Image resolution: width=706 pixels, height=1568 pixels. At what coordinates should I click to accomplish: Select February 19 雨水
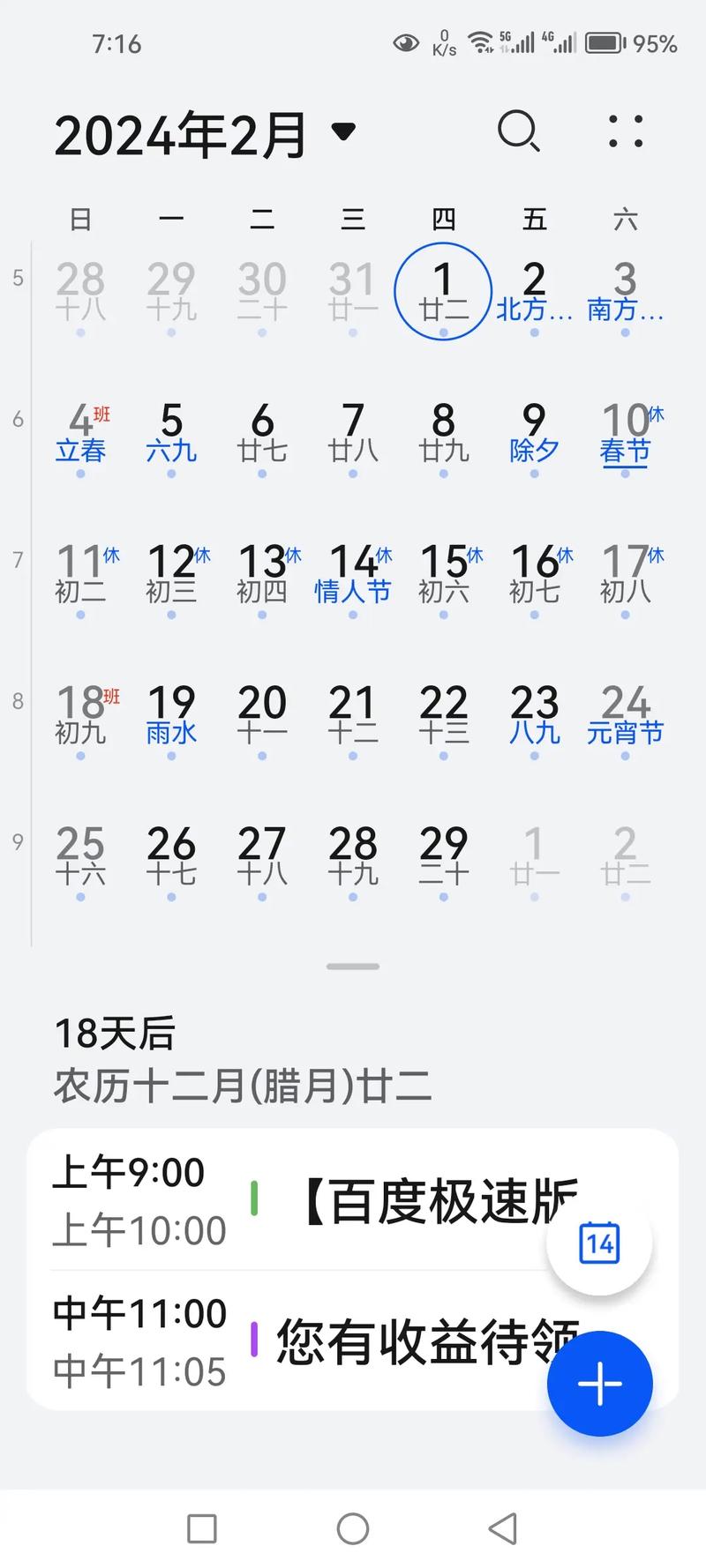click(x=171, y=716)
